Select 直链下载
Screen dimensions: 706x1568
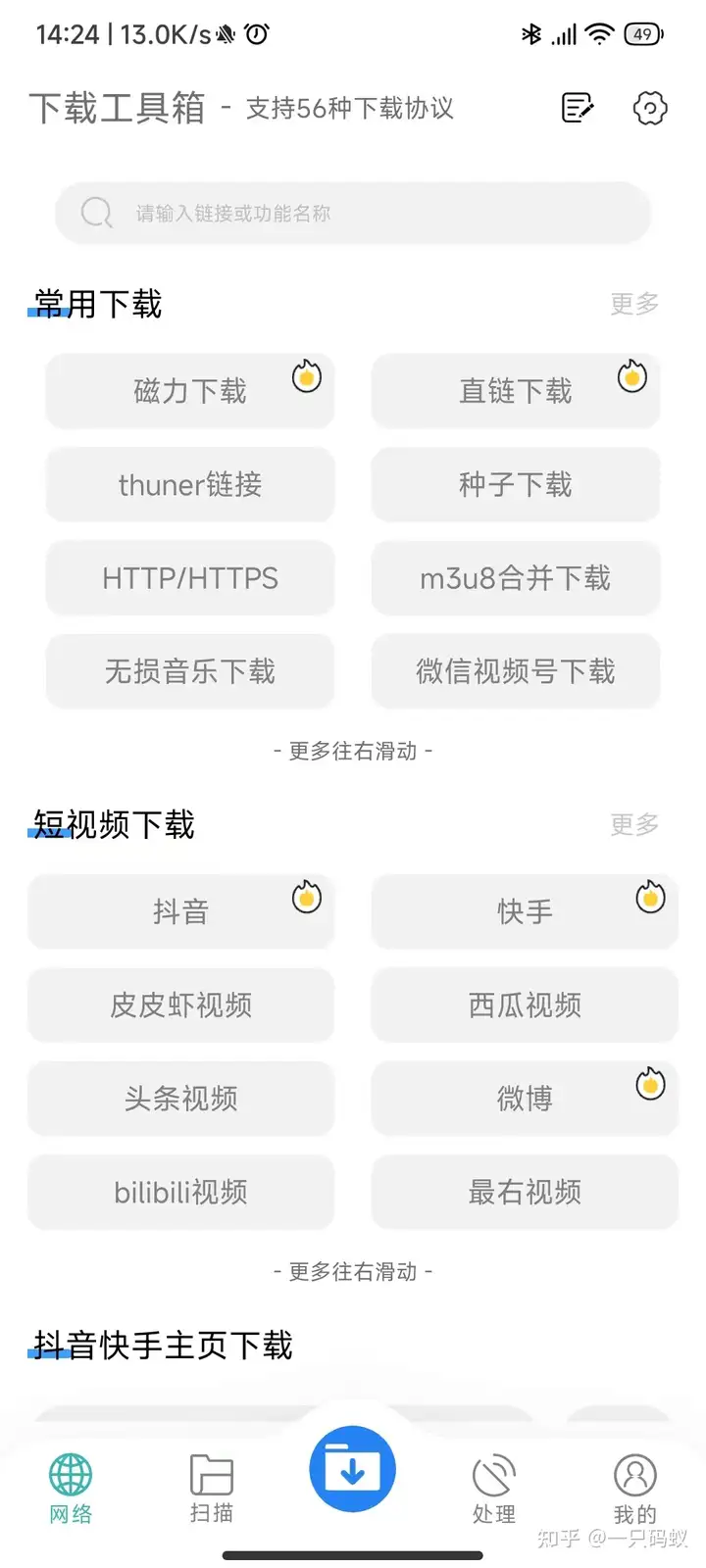[516, 391]
